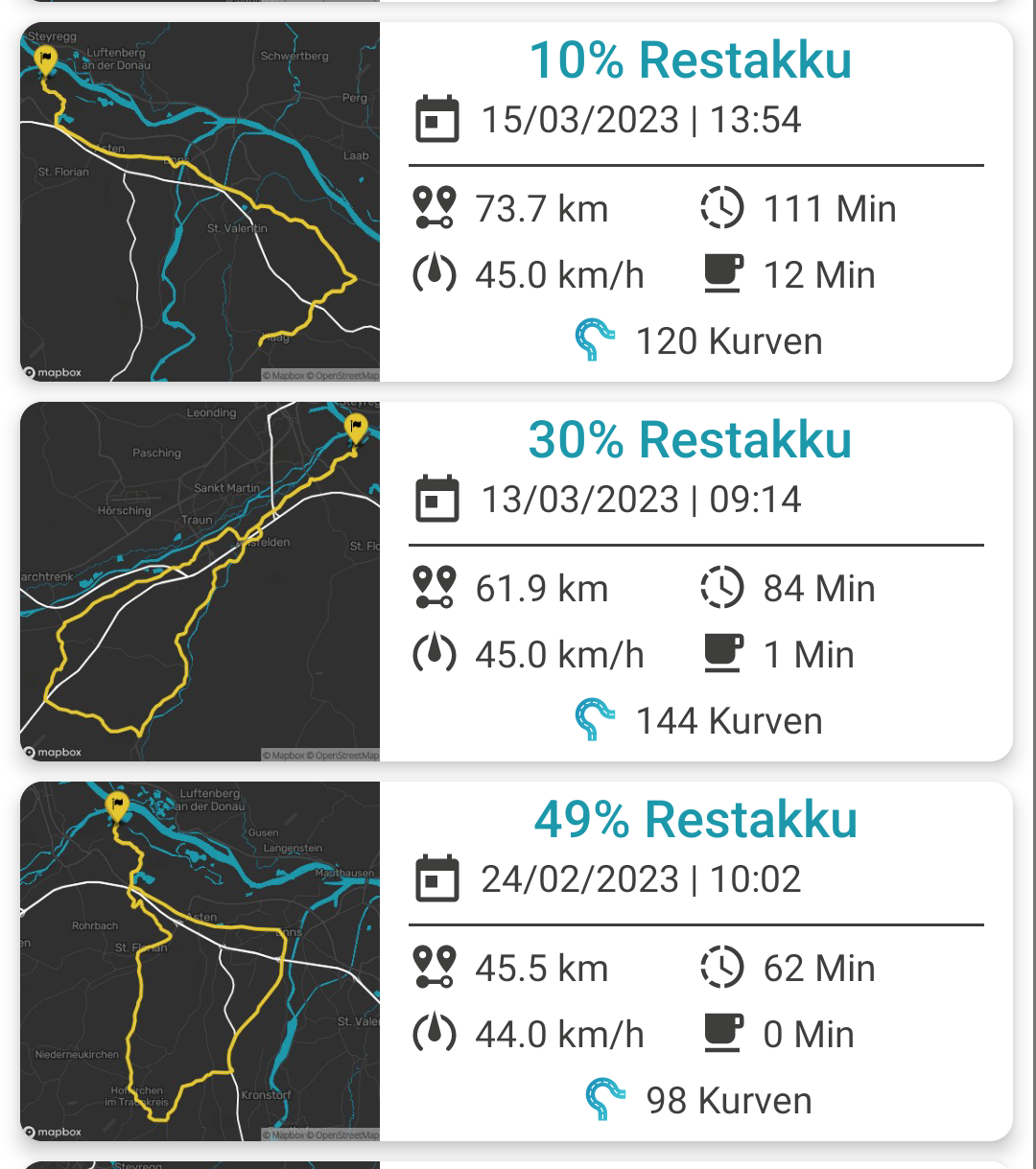
Task: Open the 49% Restakku ride card
Action: click(x=695, y=820)
